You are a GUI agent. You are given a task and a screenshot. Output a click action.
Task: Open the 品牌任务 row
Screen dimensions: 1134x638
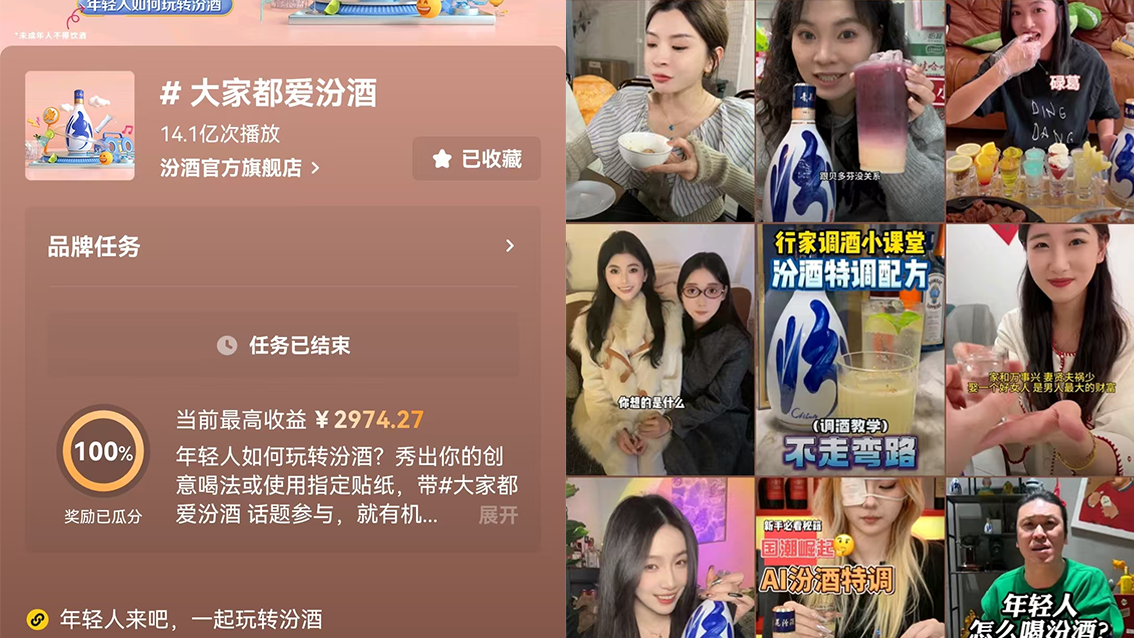click(281, 246)
